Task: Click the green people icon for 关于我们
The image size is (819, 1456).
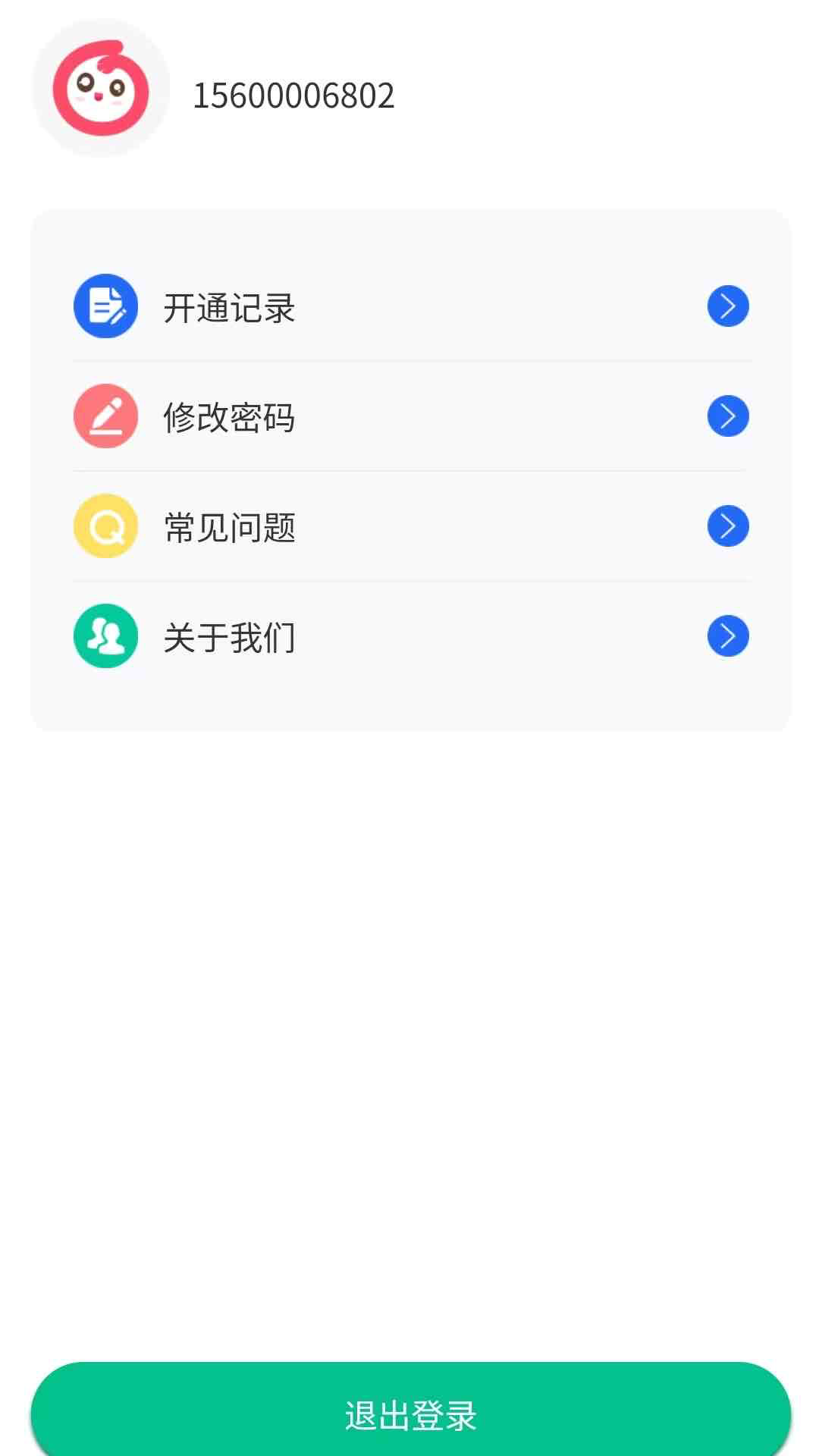Action: click(105, 637)
